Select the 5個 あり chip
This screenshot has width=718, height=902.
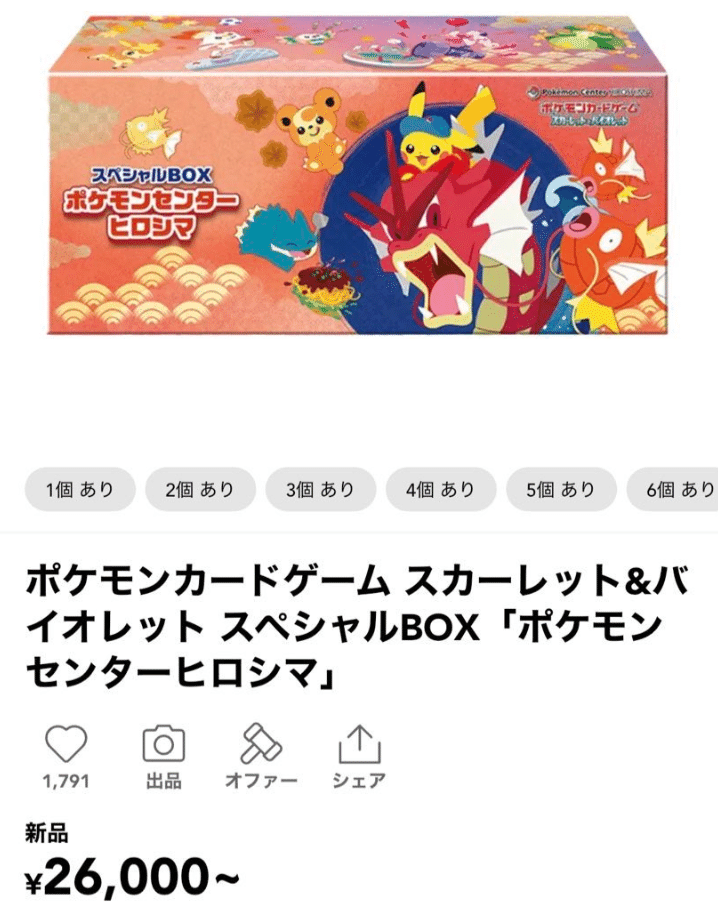click(561, 490)
